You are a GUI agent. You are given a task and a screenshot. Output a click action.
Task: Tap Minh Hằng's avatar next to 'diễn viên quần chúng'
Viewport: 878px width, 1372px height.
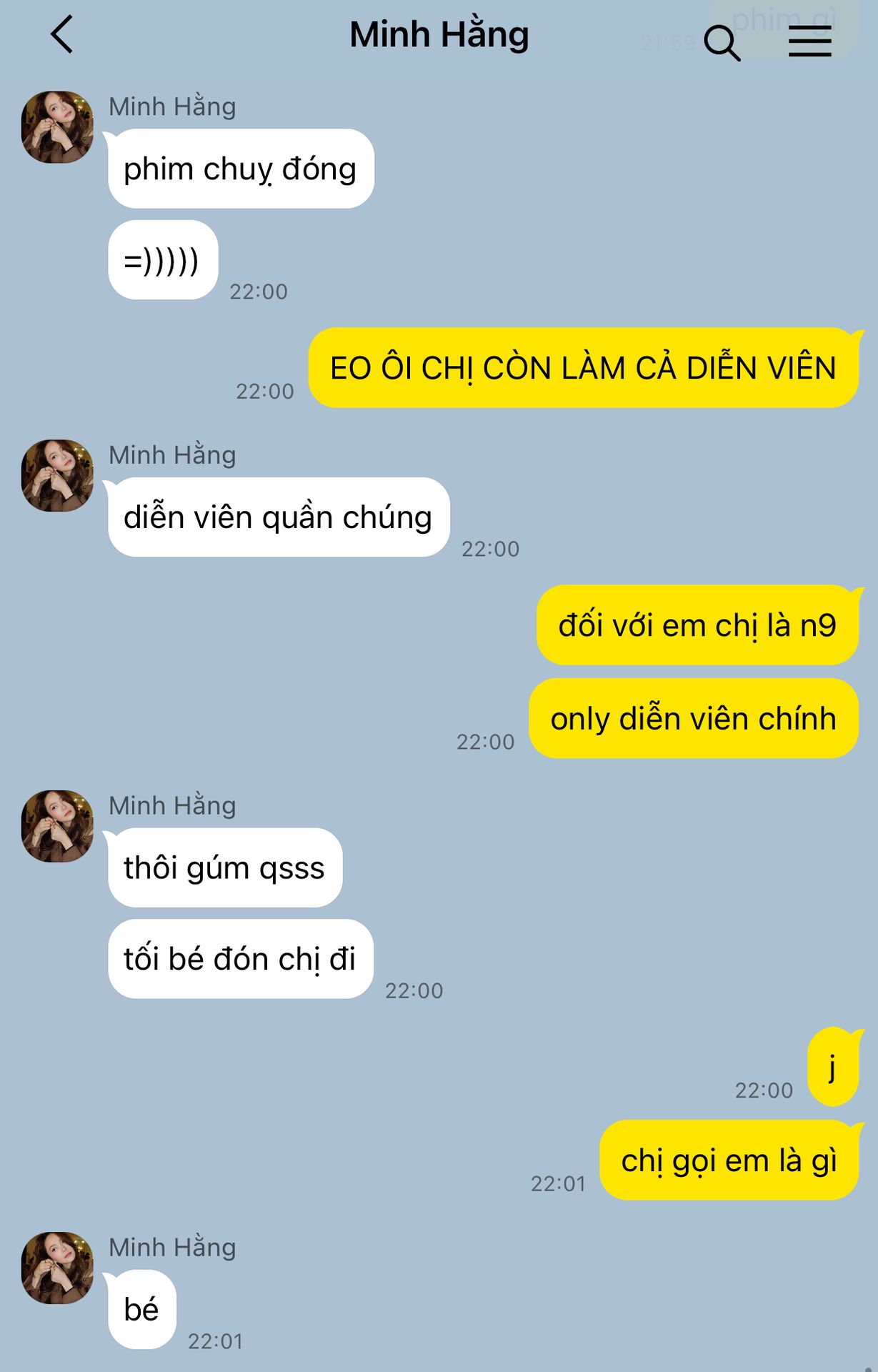coord(57,475)
